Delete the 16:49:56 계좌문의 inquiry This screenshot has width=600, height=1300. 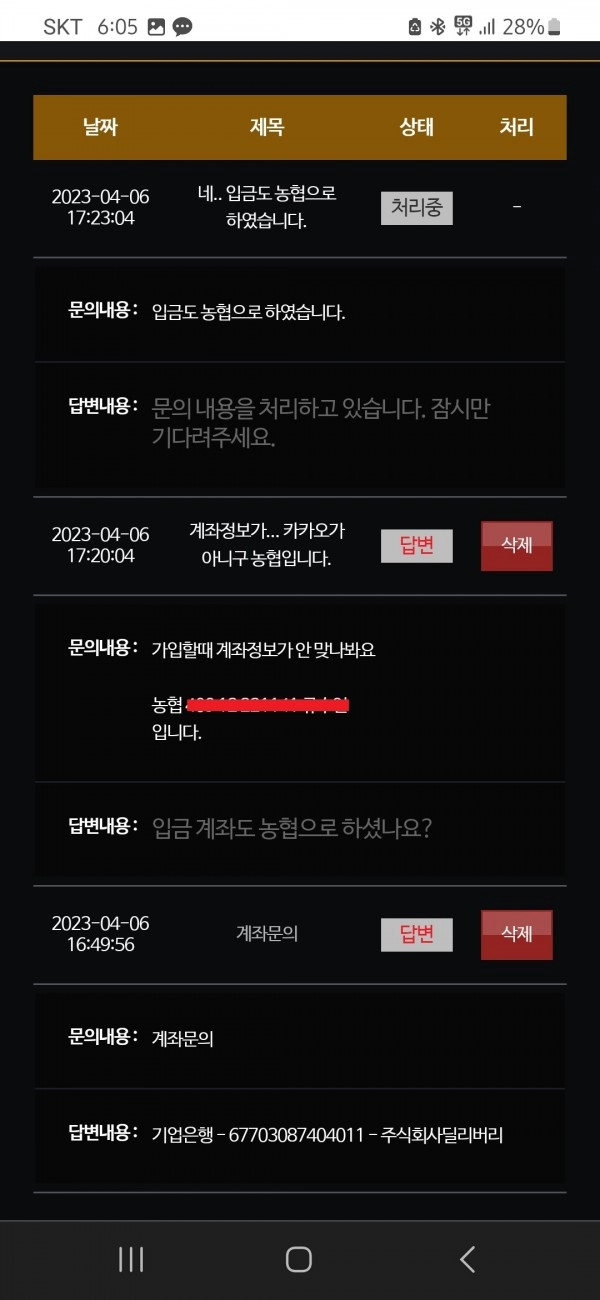click(x=516, y=934)
